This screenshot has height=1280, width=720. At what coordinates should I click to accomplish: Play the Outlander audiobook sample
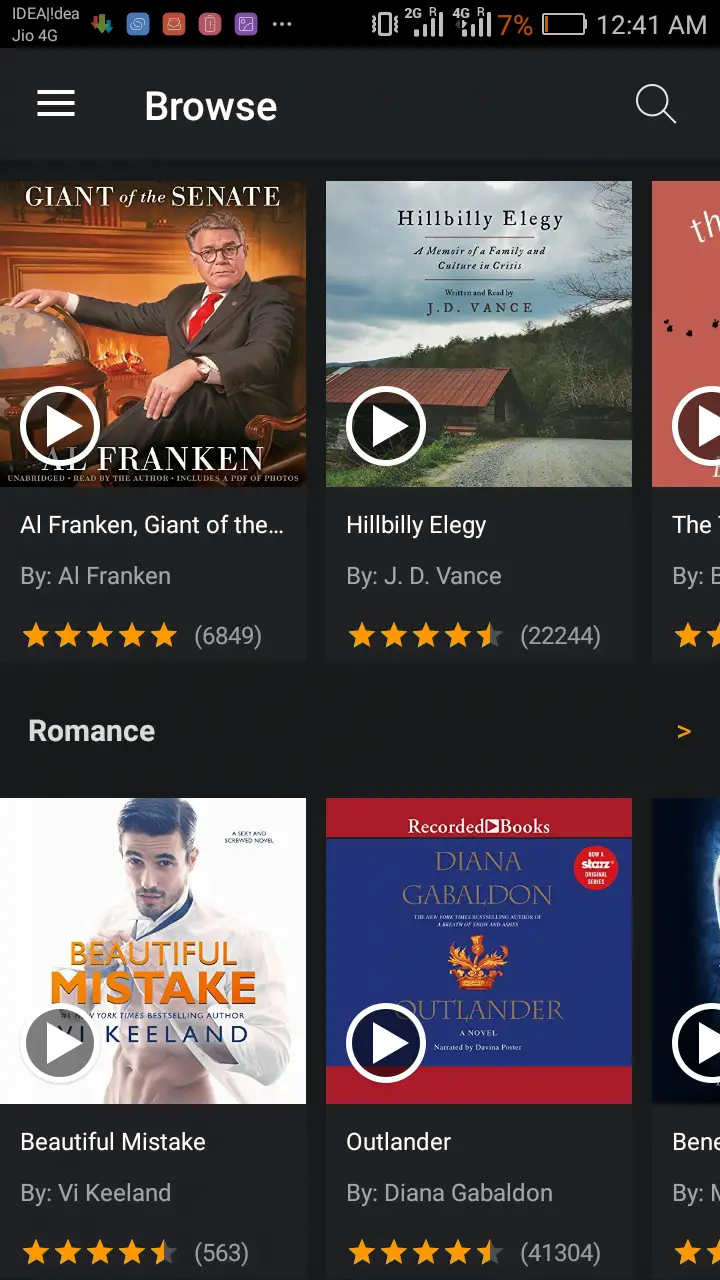click(386, 1043)
